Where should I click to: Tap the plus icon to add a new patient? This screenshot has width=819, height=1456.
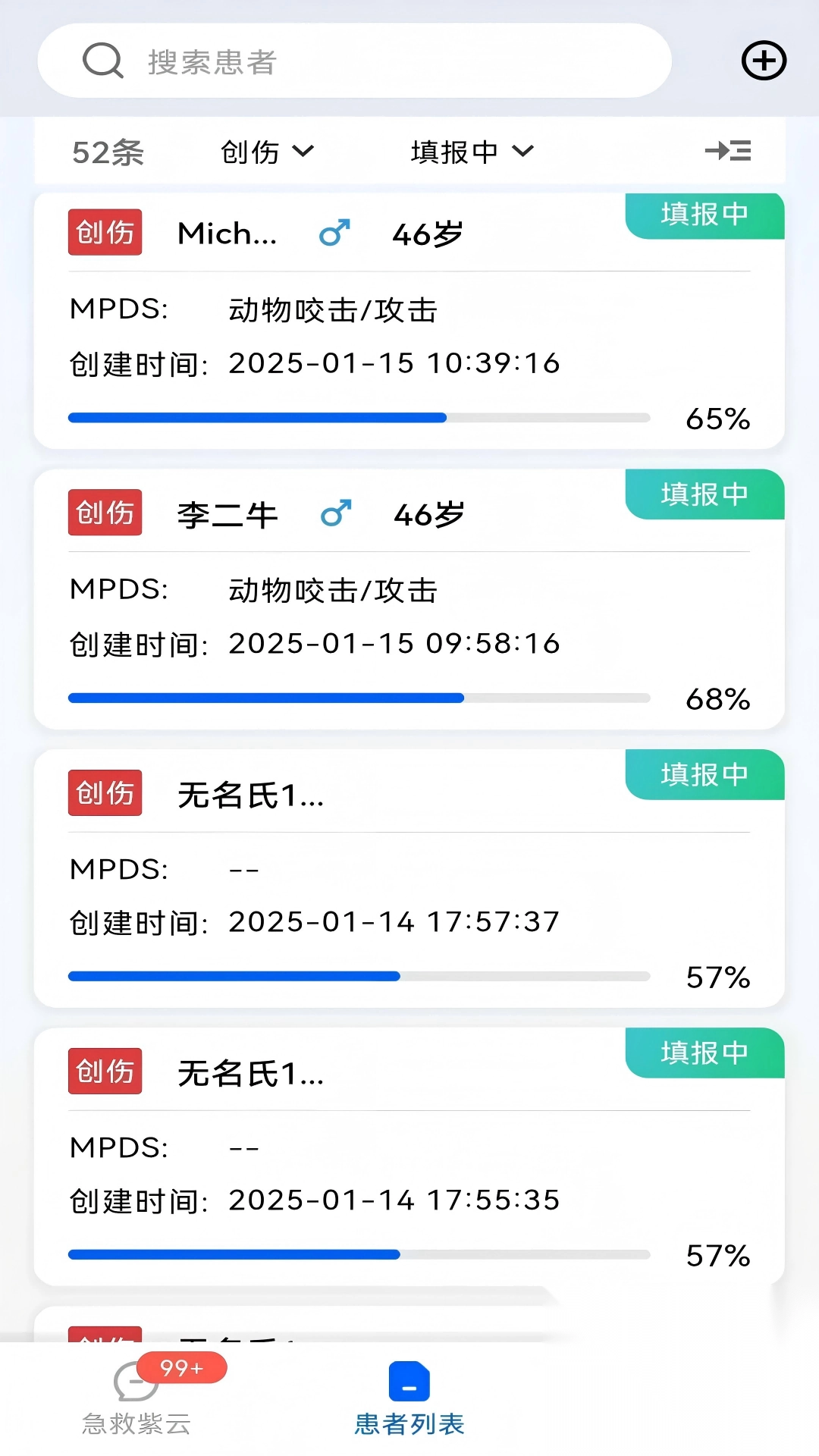click(764, 61)
